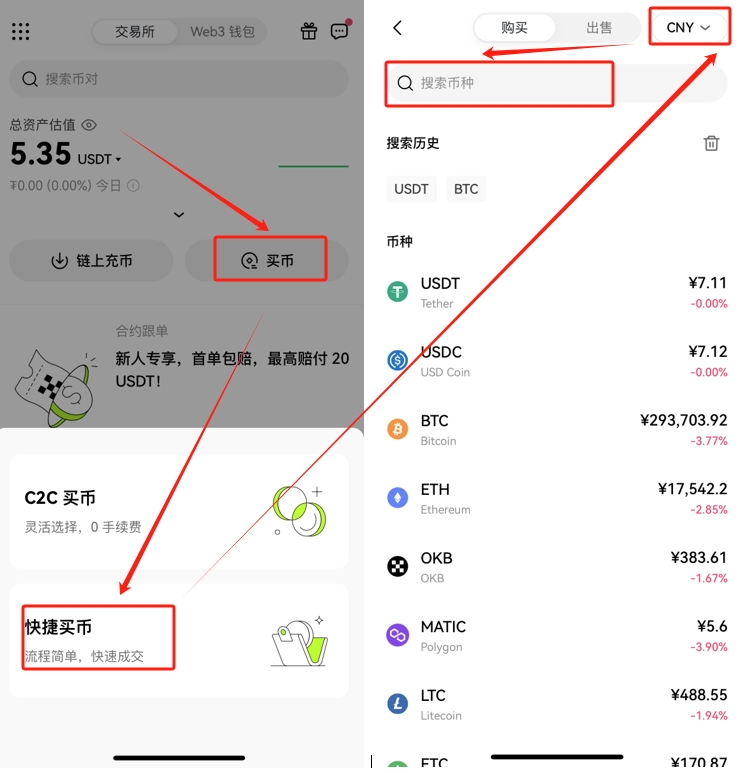Select the 购买 tab
742x773 pixels.
(x=515, y=28)
